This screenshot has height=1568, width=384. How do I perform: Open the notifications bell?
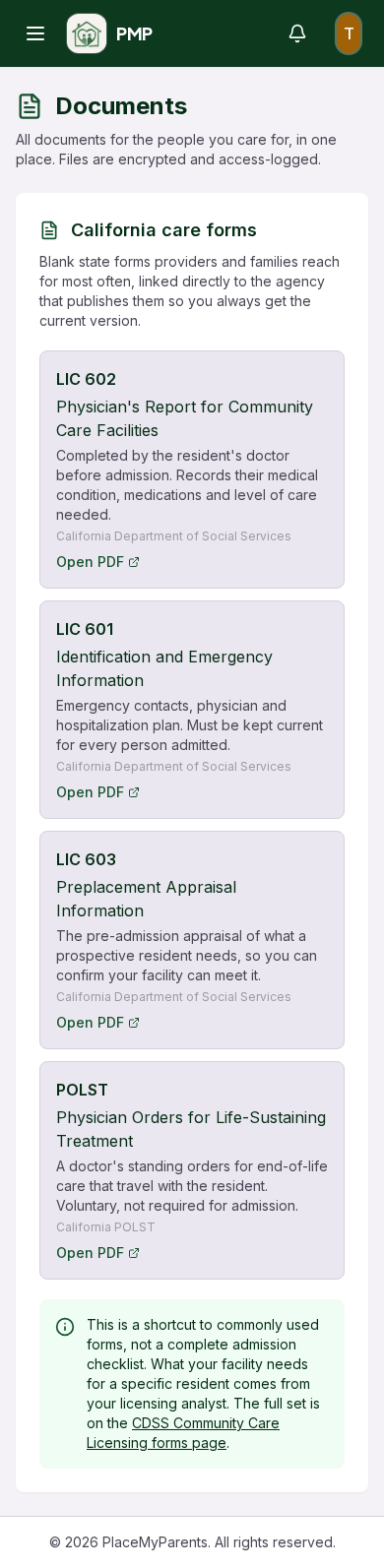297,33
